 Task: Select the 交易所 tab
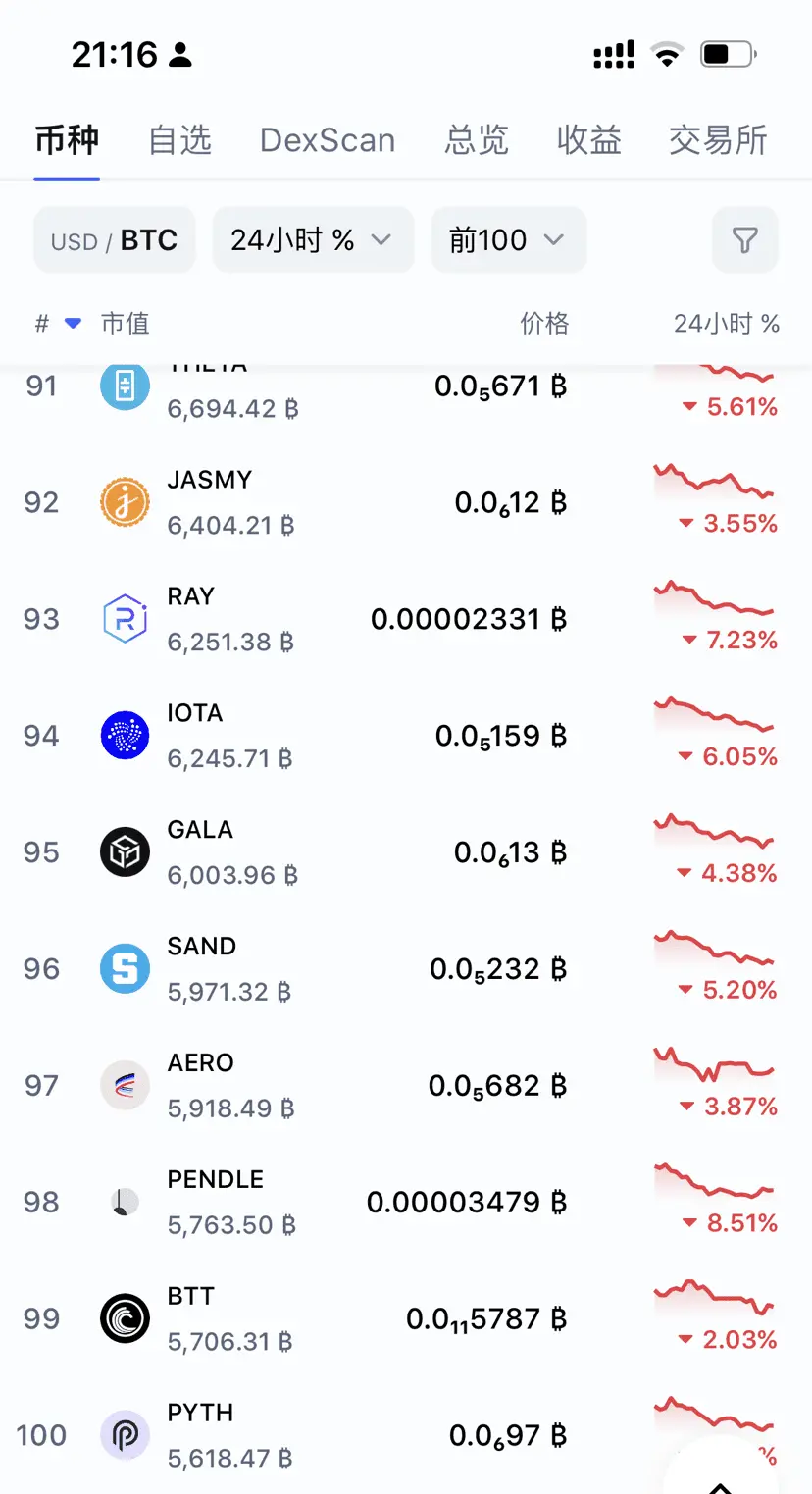[718, 140]
